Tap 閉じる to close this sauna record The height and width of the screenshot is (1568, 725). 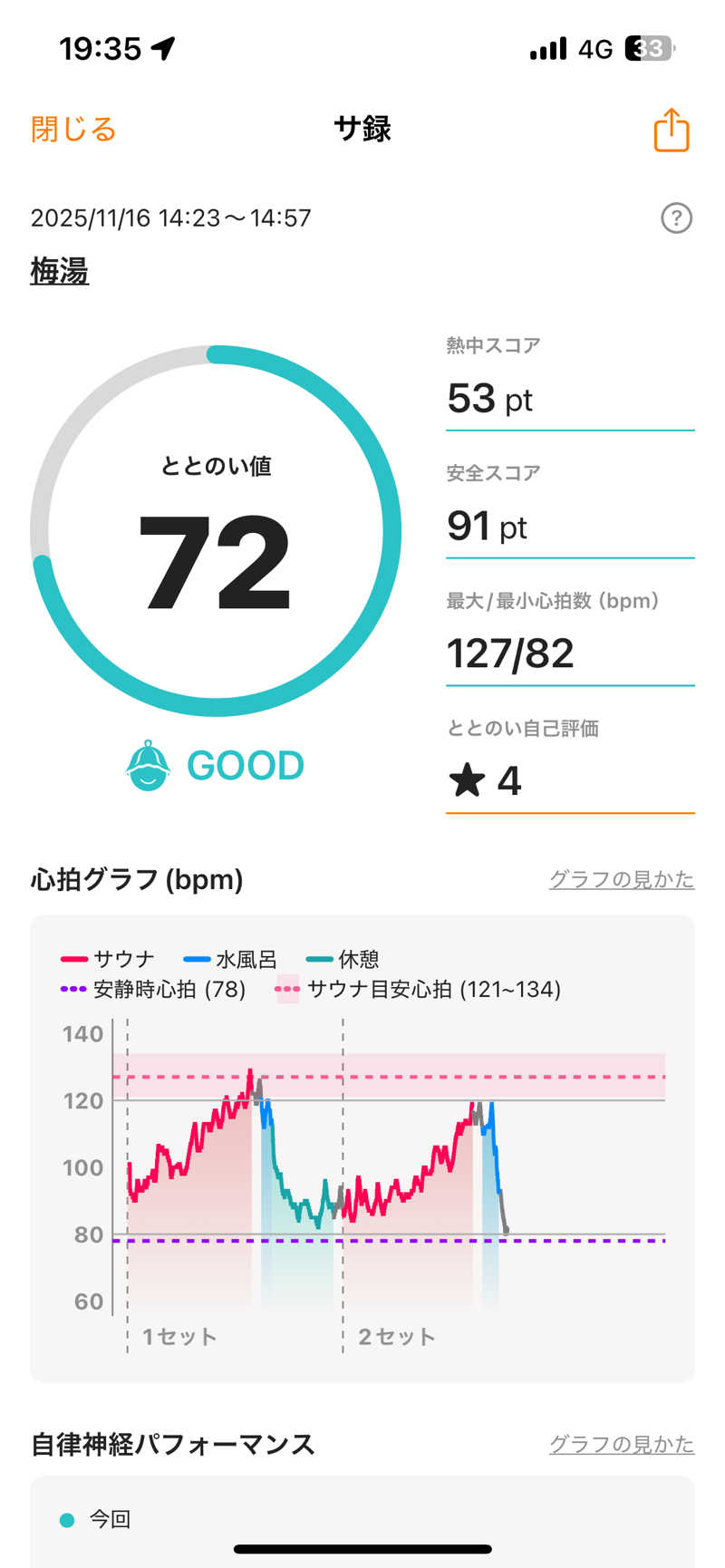[x=73, y=130]
